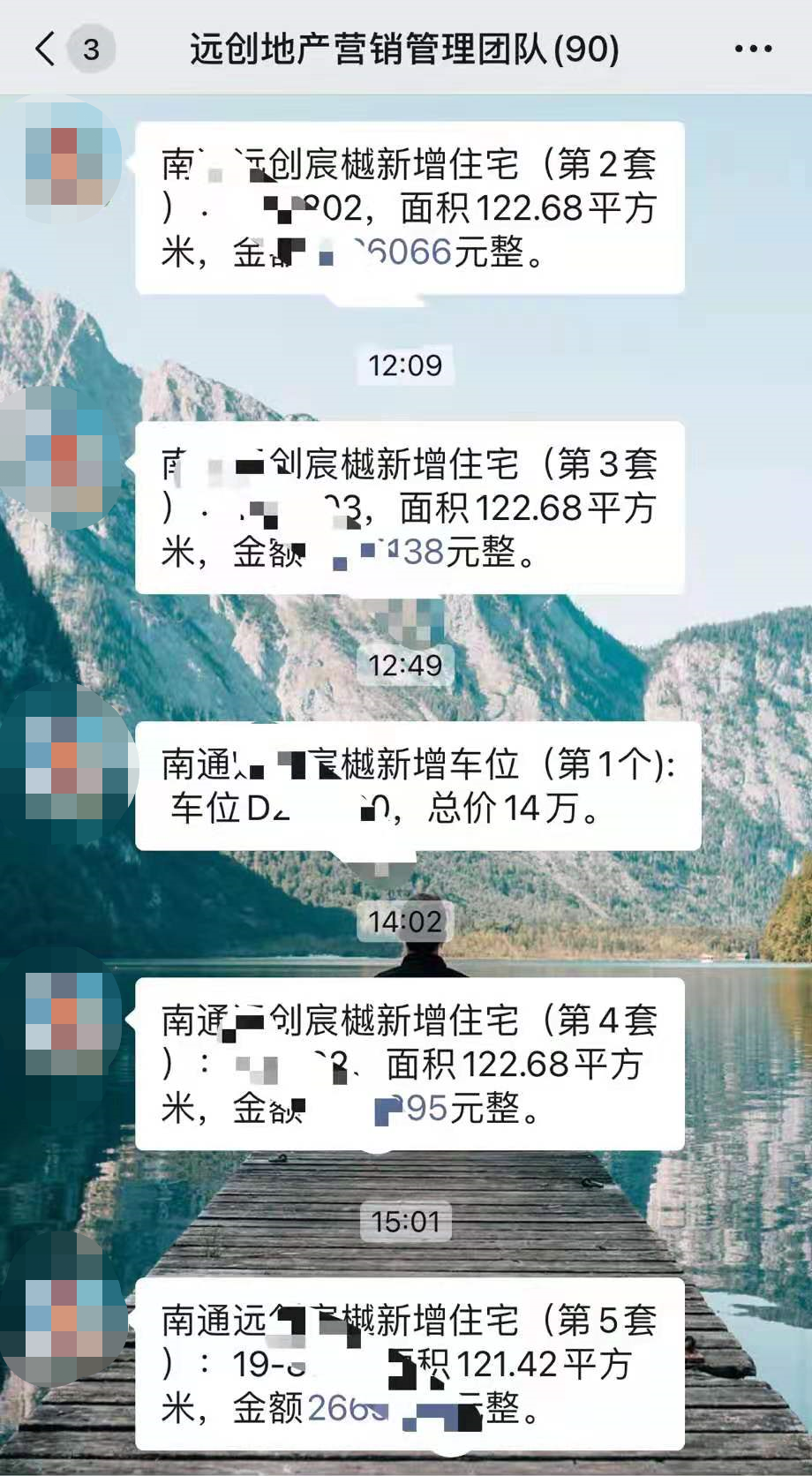The image size is (812, 1476).
Task: Open sender avatar beside the 第4套 message
Action: 64,1022
